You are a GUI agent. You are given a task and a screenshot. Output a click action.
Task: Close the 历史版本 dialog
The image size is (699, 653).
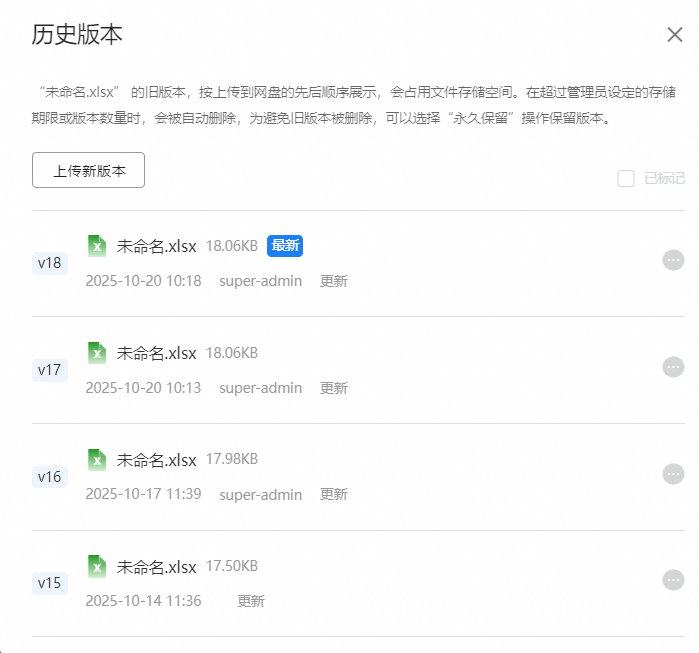tap(675, 35)
